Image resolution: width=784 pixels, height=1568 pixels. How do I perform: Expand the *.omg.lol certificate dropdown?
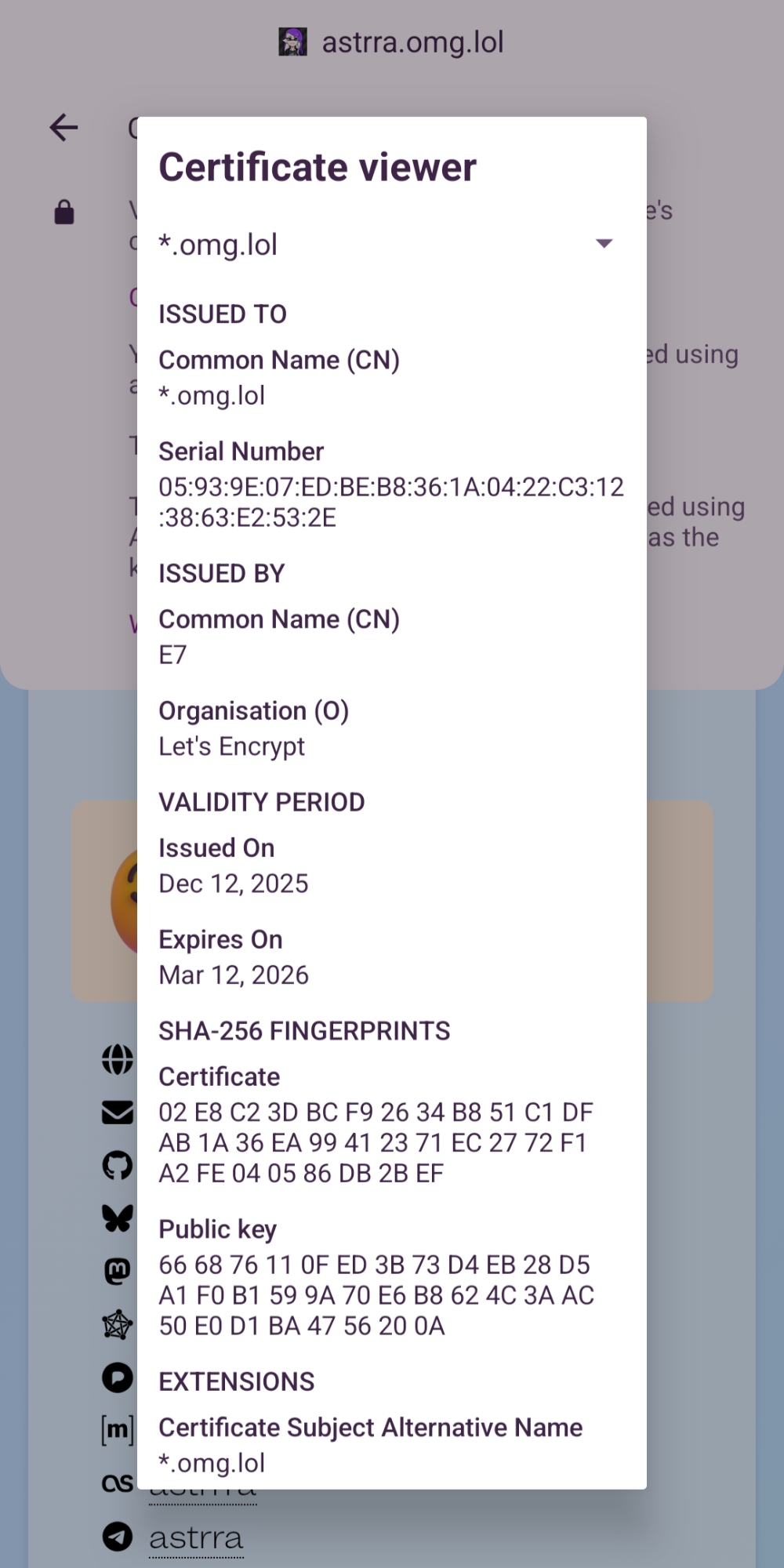603,244
